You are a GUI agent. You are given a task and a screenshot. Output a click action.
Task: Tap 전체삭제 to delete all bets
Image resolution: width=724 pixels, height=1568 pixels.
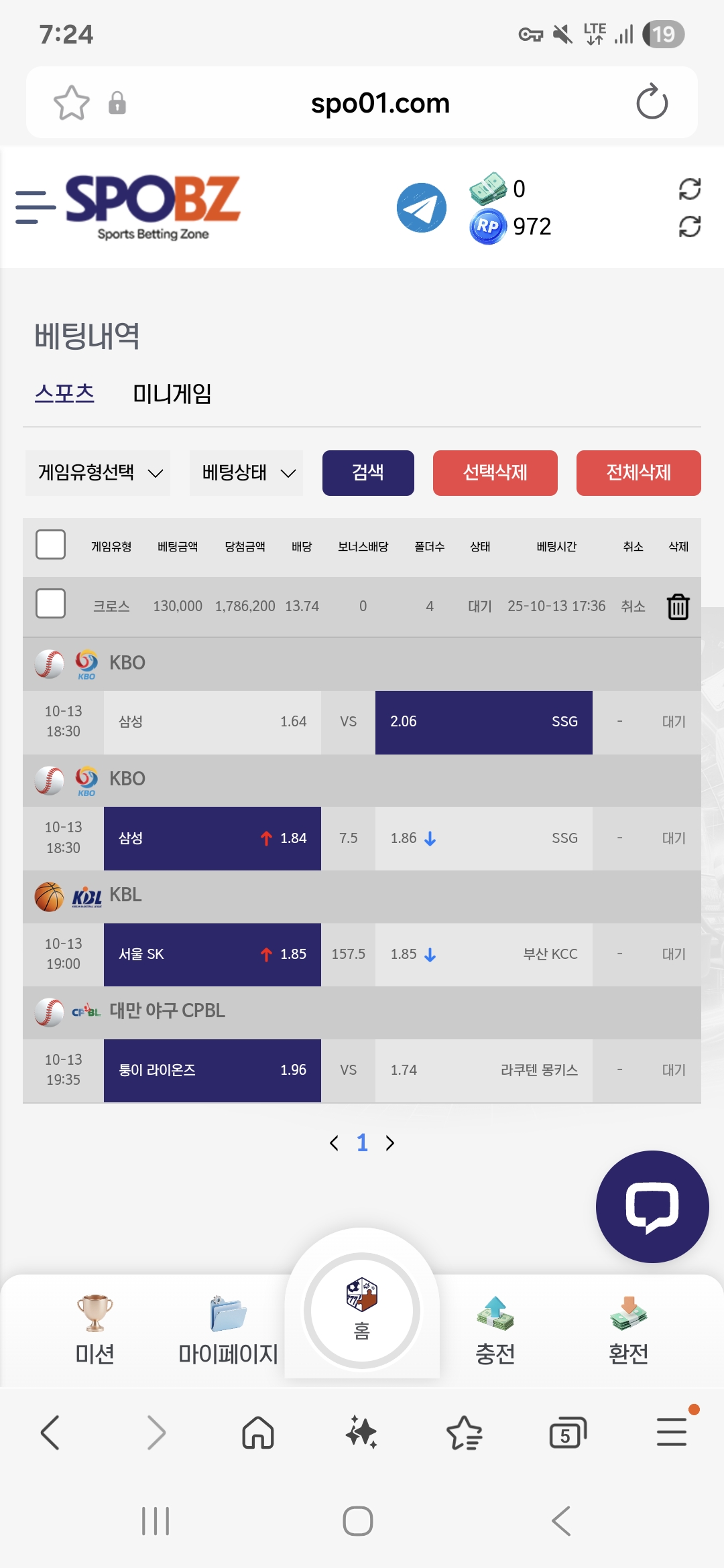[638, 473]
